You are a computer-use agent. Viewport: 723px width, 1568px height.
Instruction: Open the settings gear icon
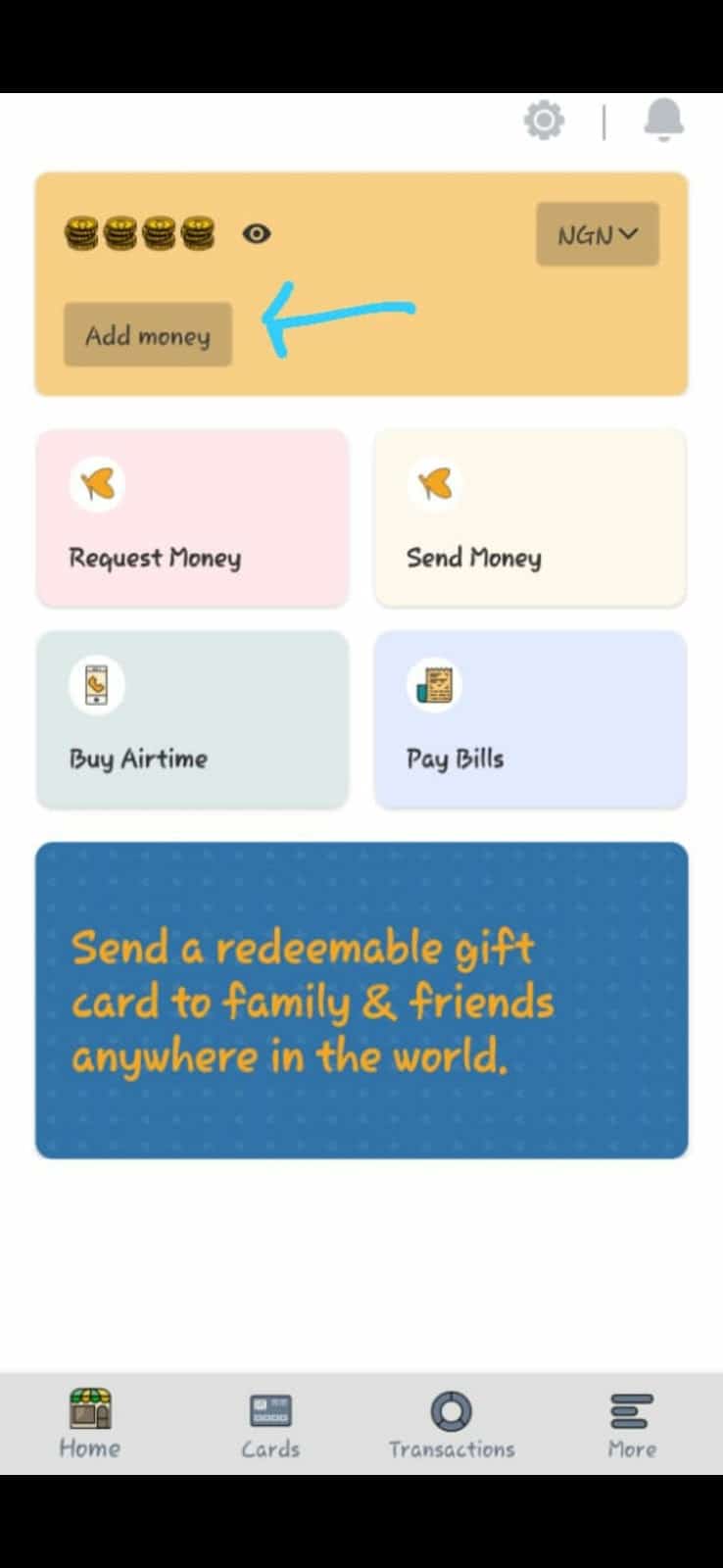click(x=544, y=122)
